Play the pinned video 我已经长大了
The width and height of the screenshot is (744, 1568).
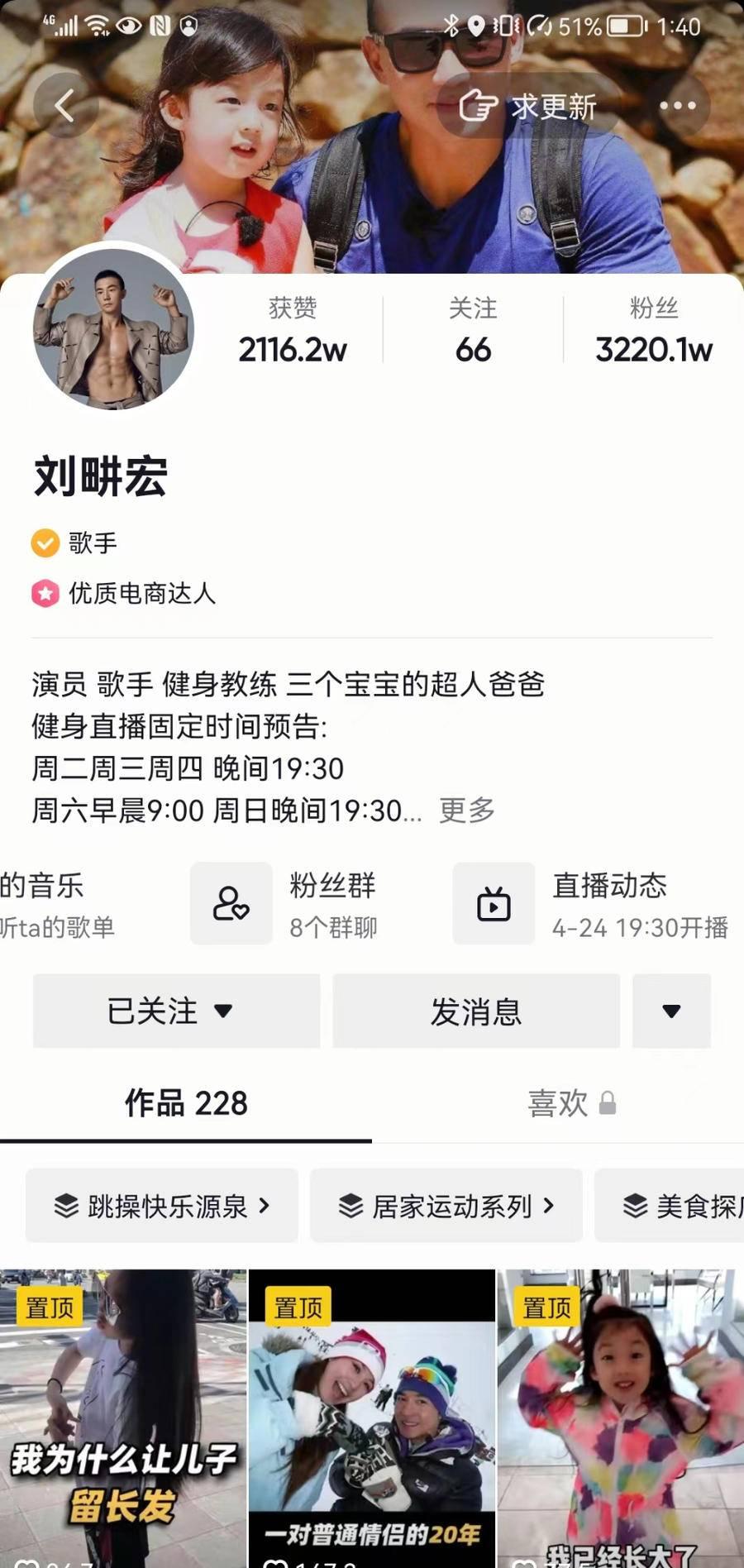620,1418
